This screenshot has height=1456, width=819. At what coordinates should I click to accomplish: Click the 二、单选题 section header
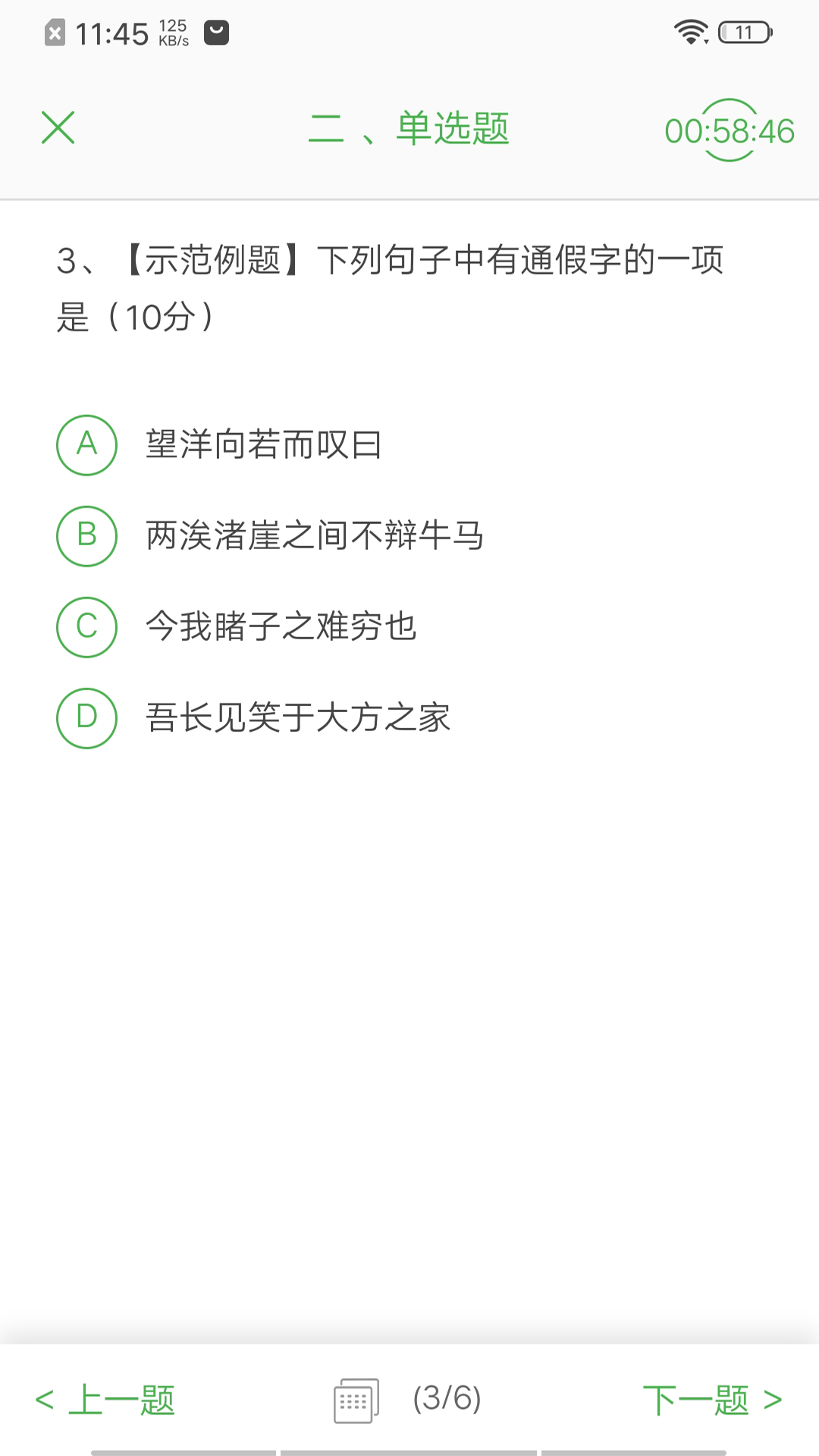point(410,129)
